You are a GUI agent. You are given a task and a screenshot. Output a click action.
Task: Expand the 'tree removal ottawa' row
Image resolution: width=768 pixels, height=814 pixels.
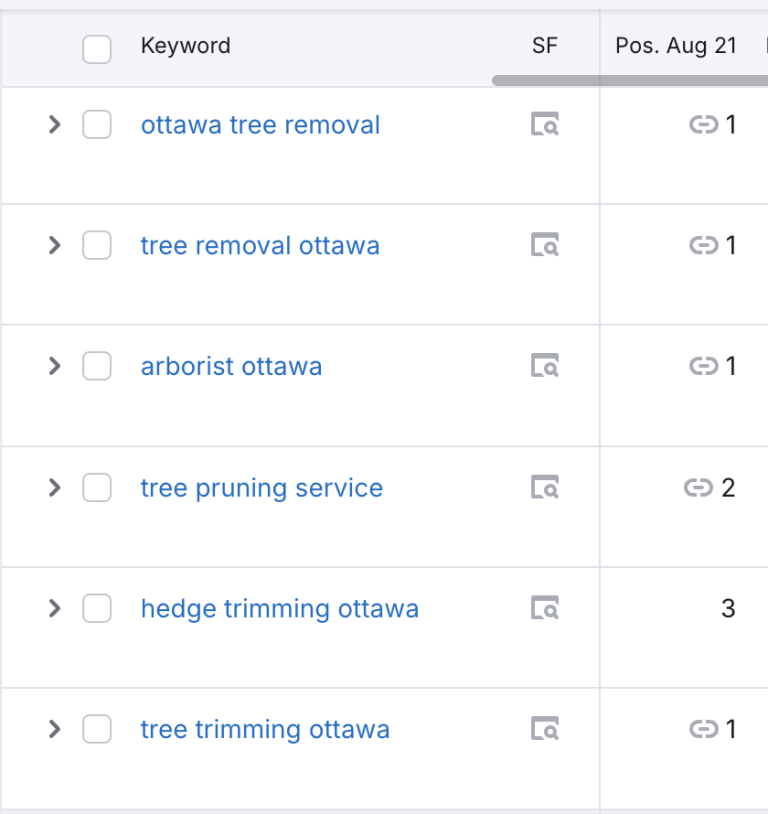pyautogui.click(x=55, y=245)
